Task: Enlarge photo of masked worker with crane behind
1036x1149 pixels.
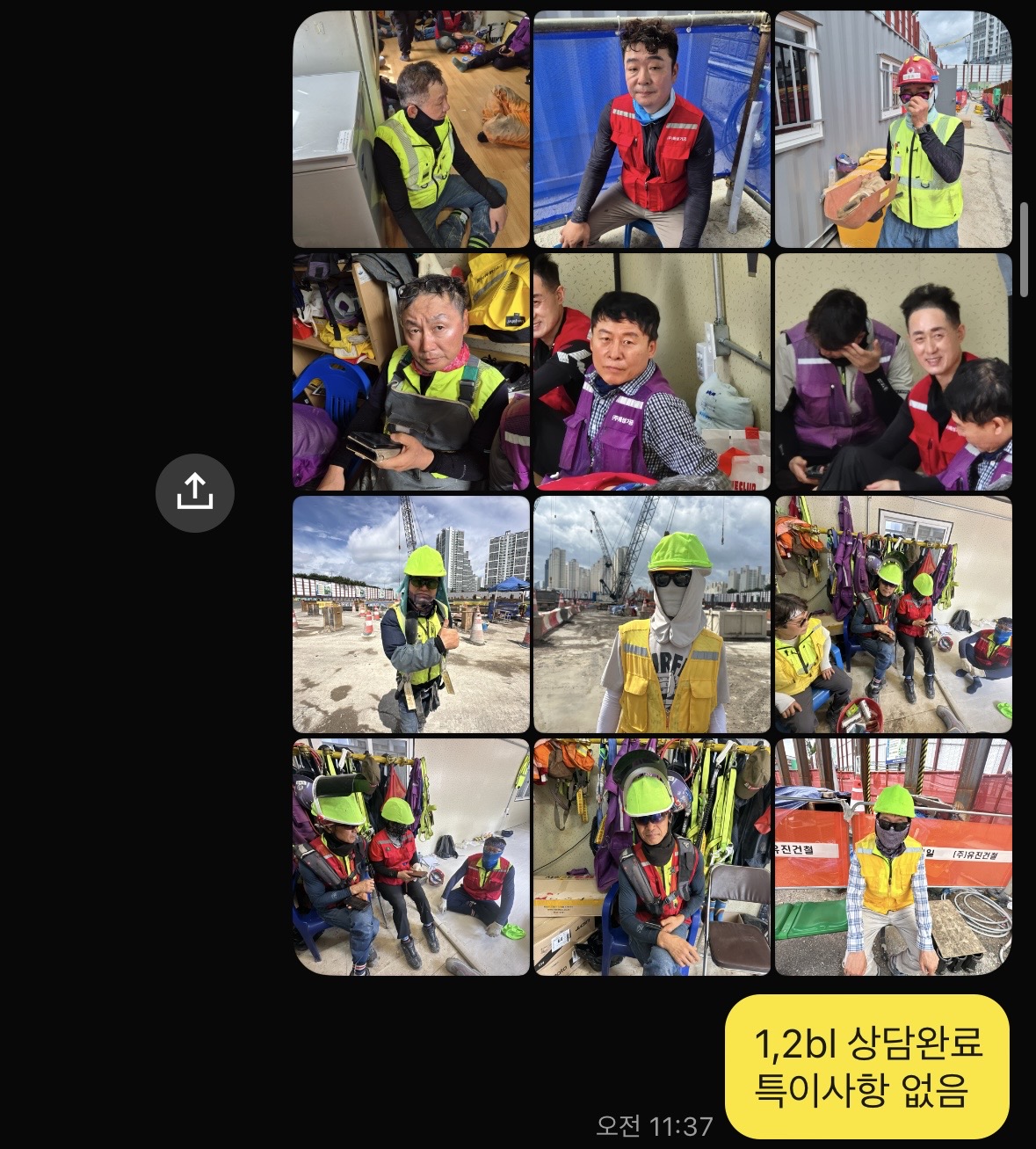Action: tap(652, 614)
